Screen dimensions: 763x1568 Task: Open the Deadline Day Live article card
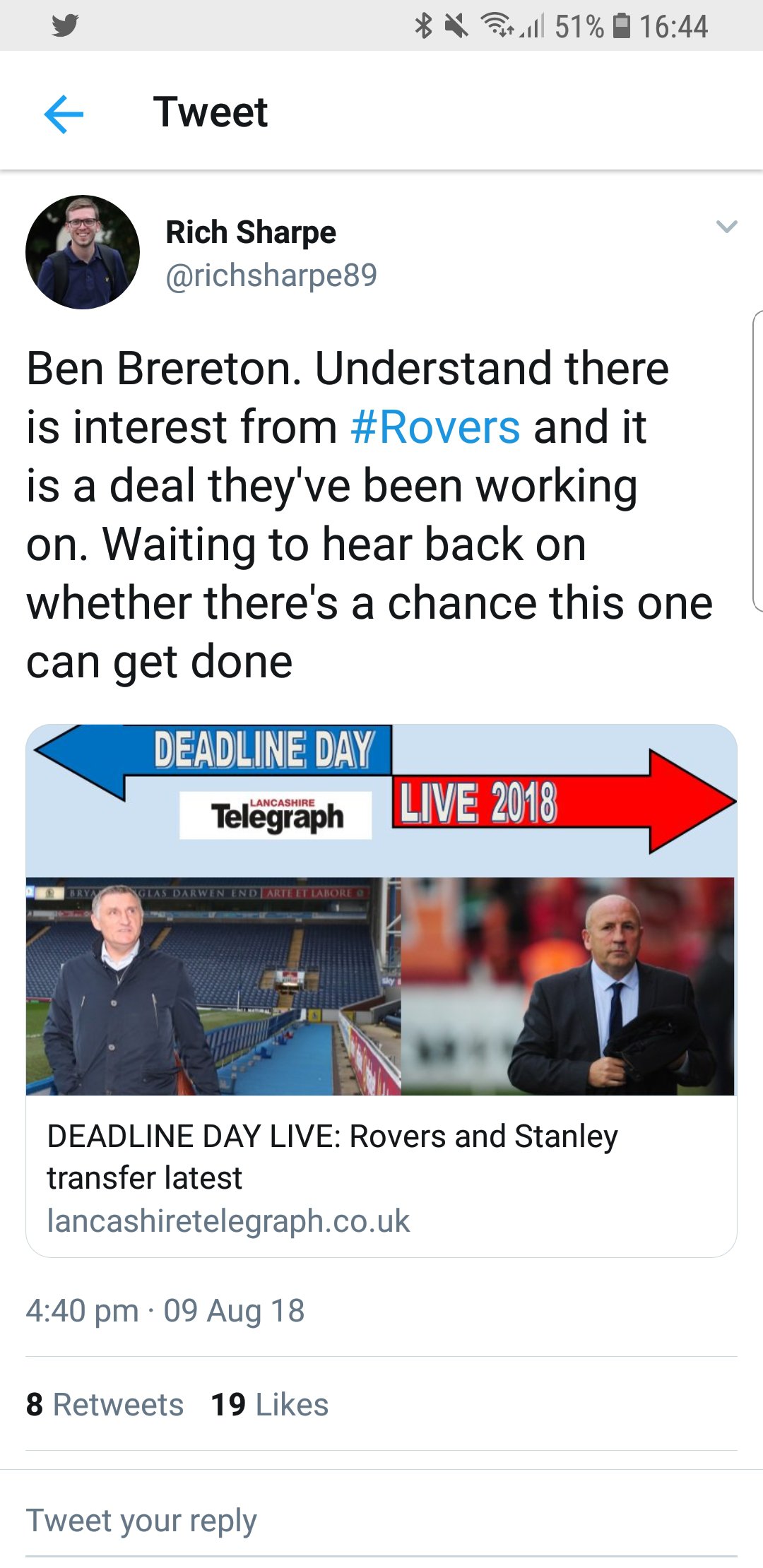pyautogui.click(x=381, y=990)
